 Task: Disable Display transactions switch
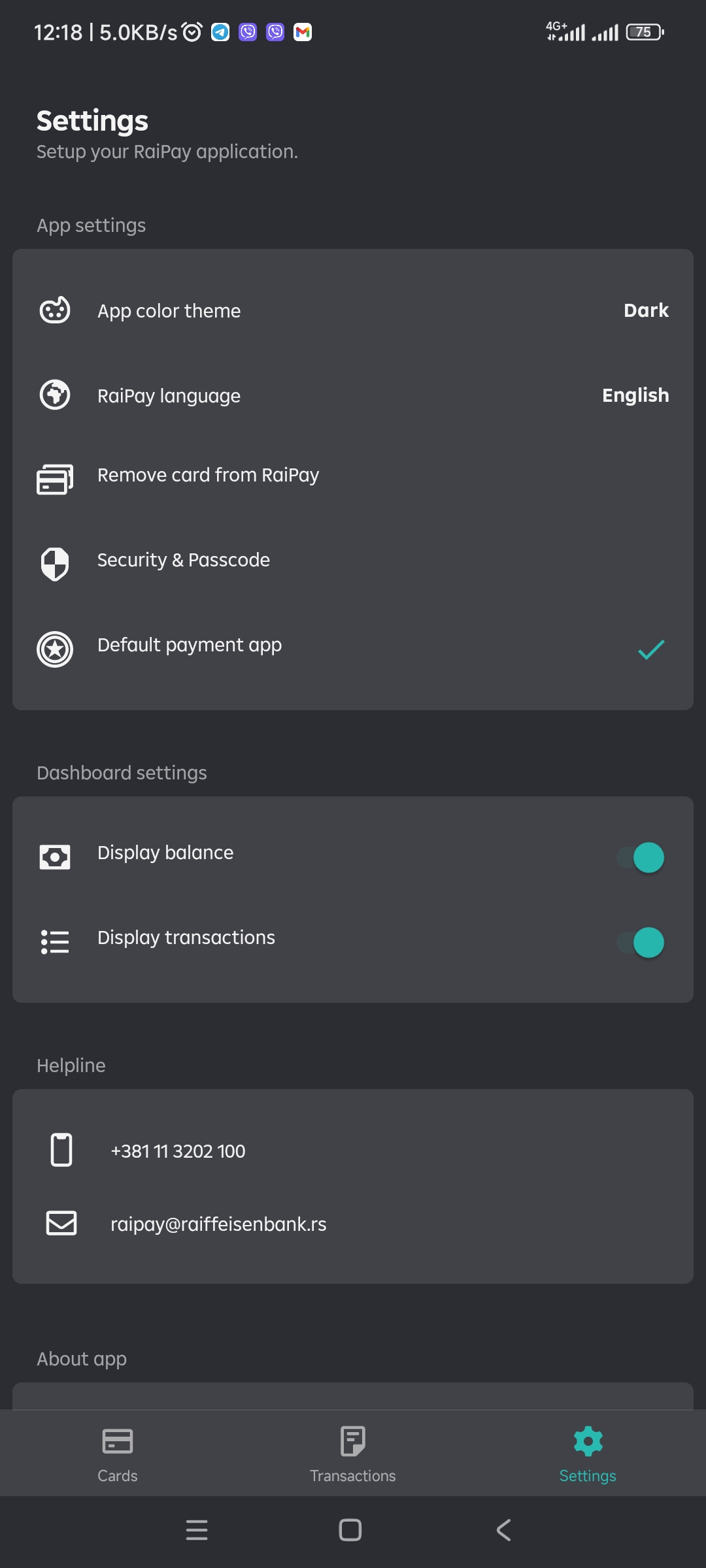(641, 942)
